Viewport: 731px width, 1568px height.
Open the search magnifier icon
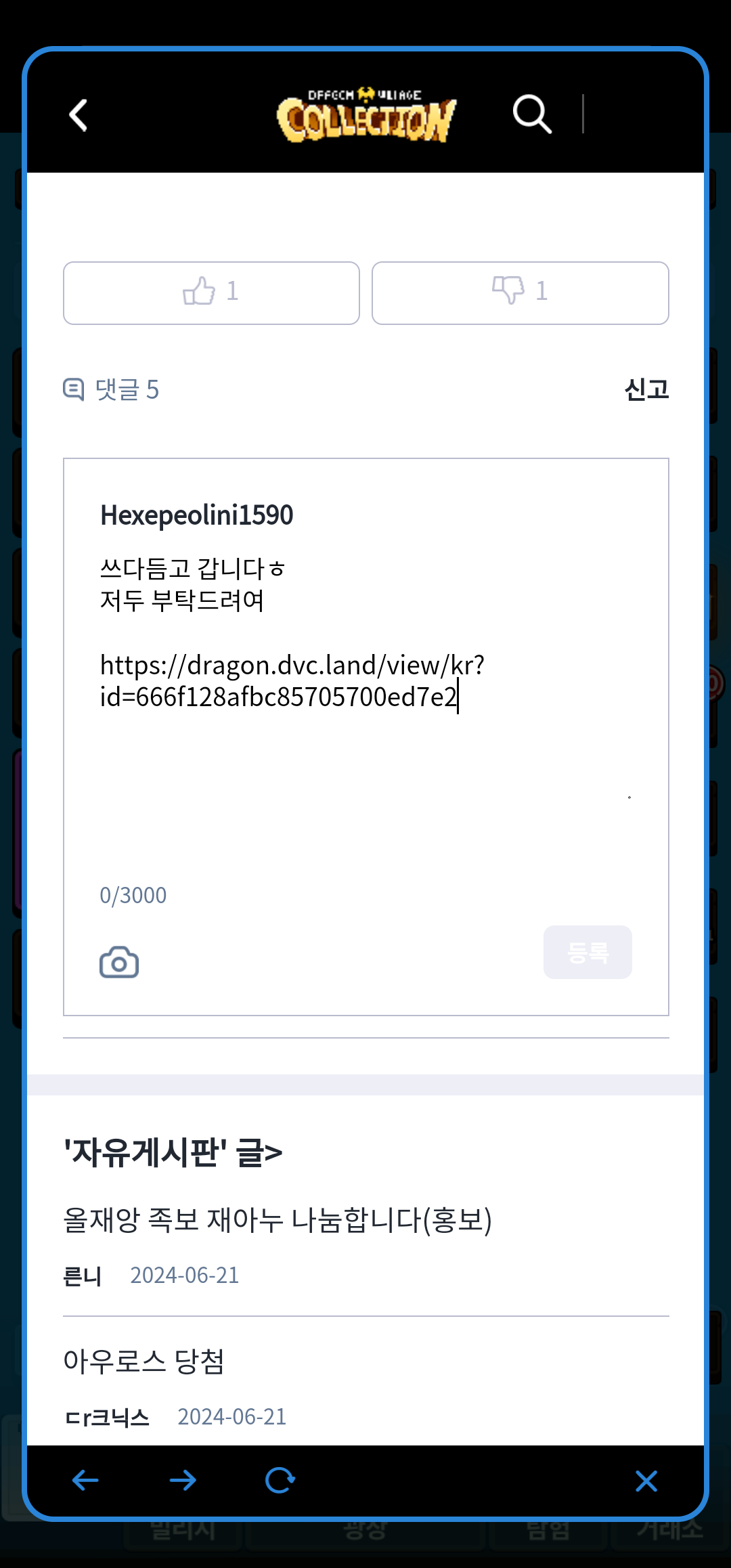coord(532,114)
